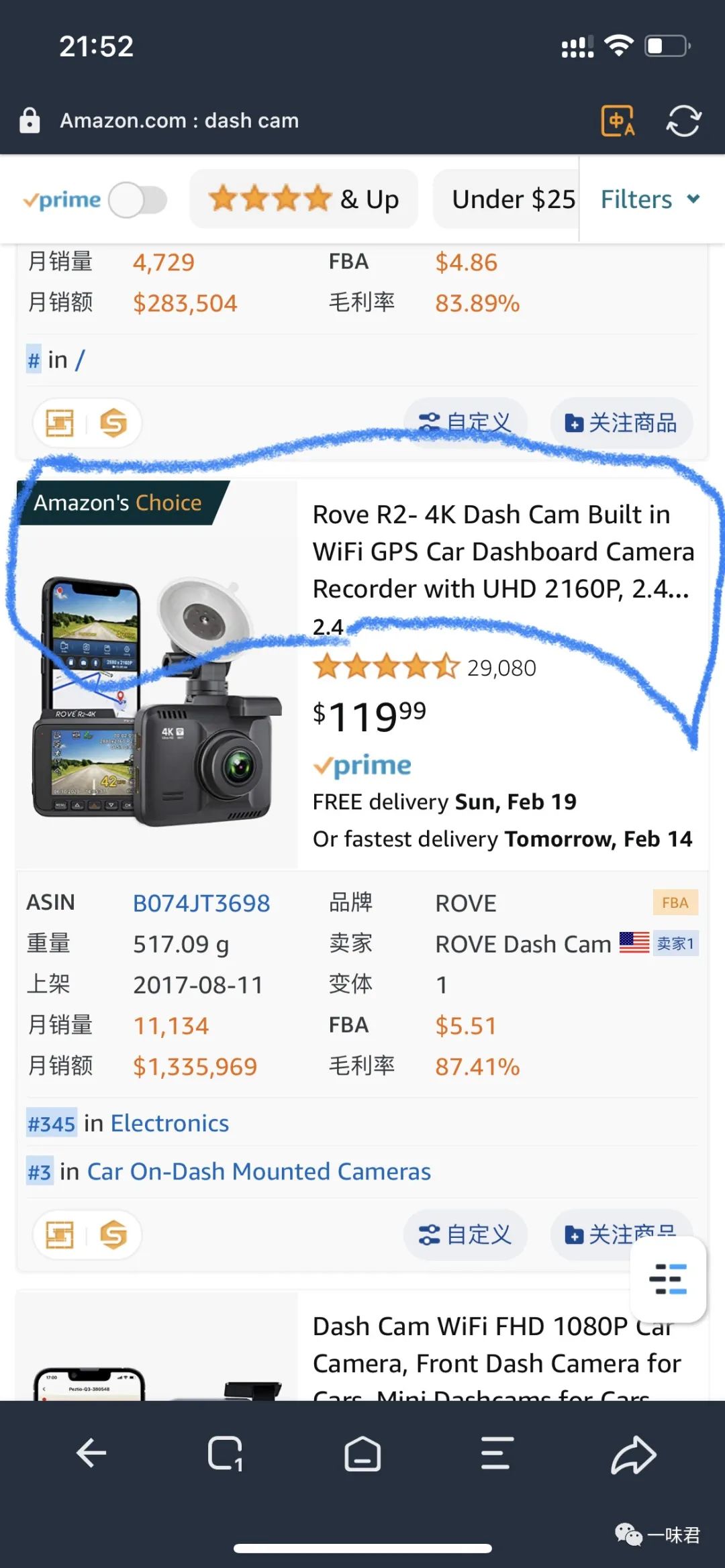Open the browser menu in the bottom bar

coord(496,1455)
